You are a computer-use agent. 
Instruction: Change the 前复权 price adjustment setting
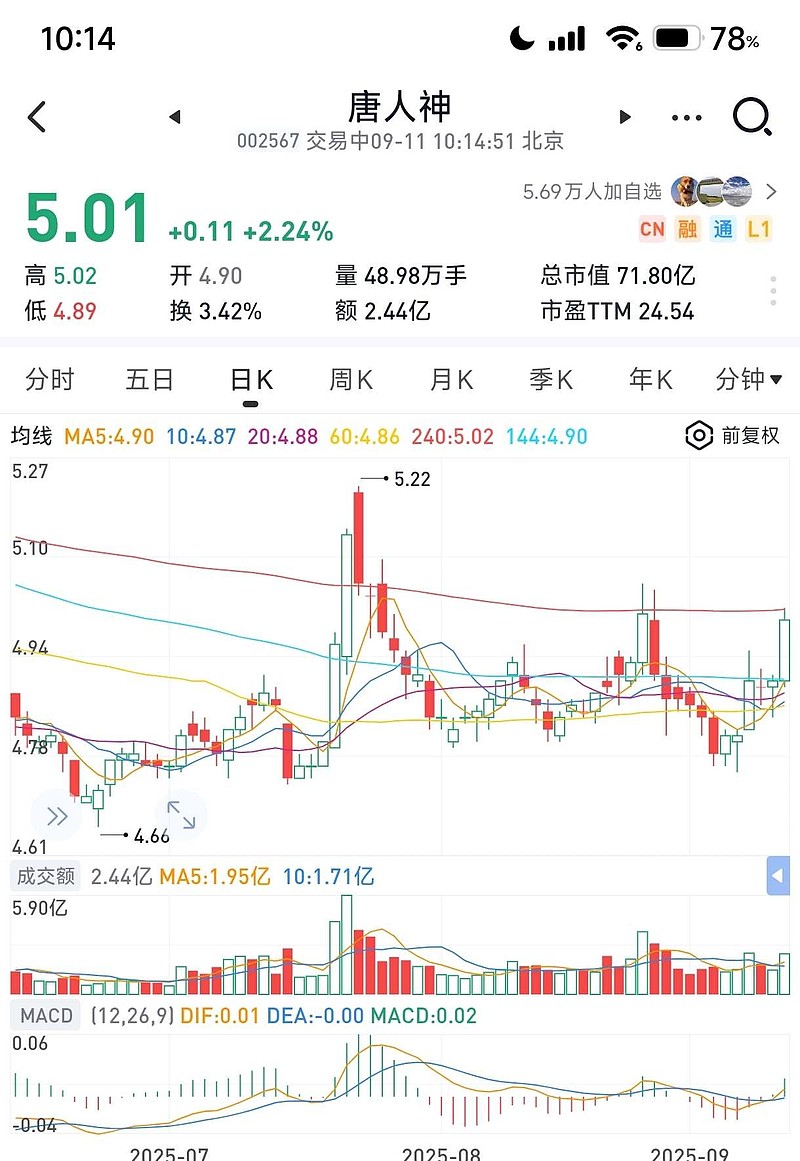733,436
